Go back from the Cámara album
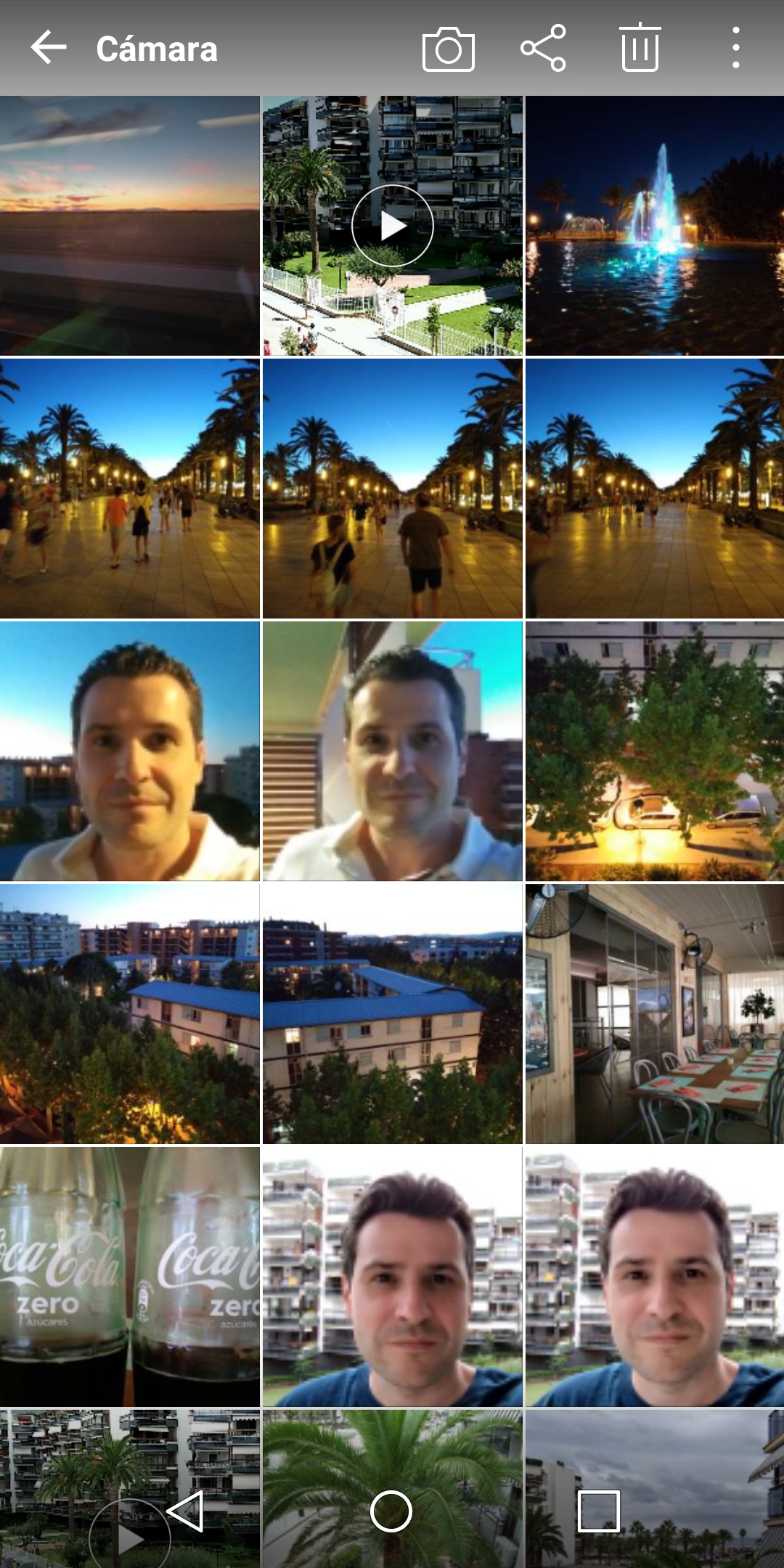Screen dimensions: 784x1568 (x=49, y=49)
